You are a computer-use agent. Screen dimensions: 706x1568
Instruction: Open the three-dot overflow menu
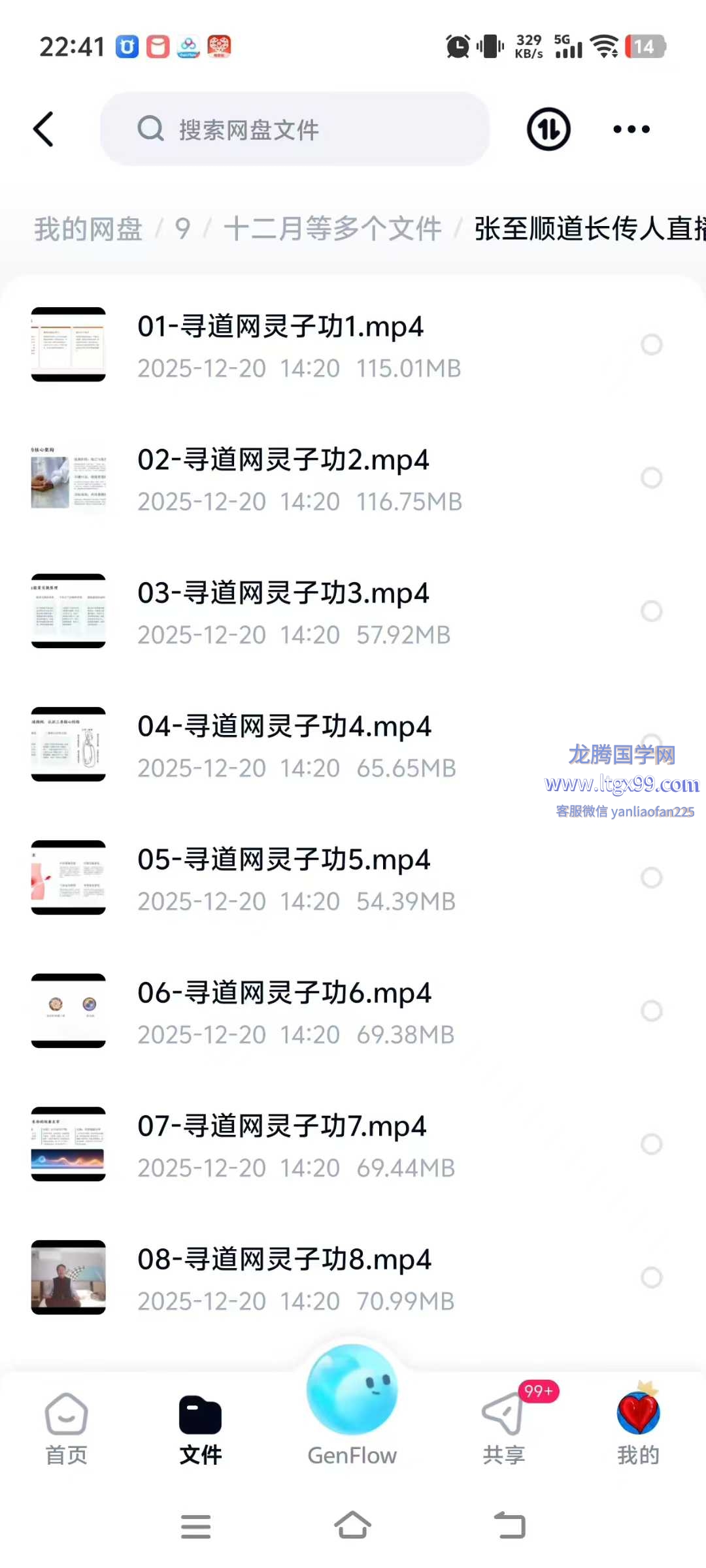pos(631,129)
